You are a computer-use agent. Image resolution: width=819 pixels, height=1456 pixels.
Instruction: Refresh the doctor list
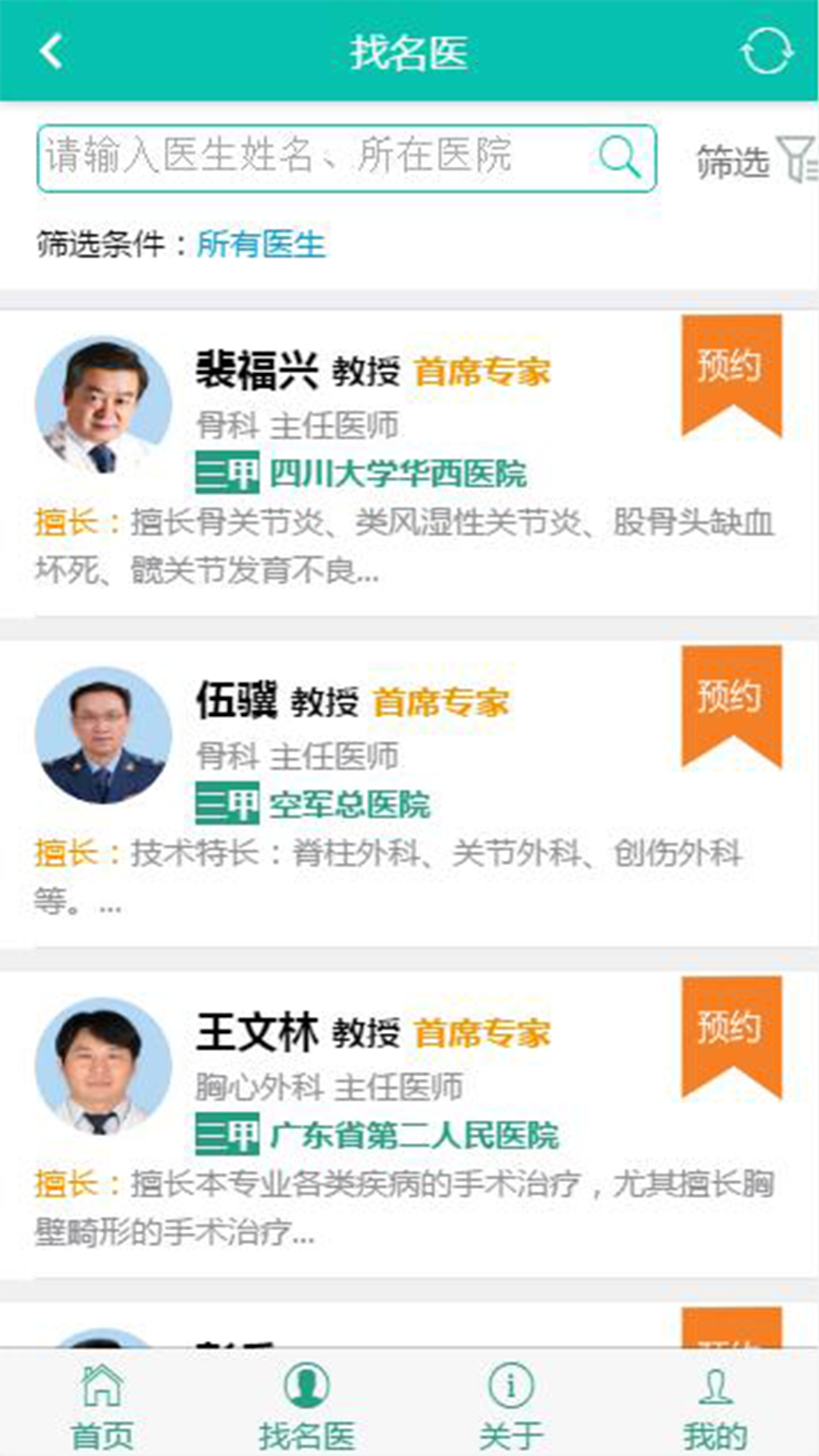[x=766, y=52]
